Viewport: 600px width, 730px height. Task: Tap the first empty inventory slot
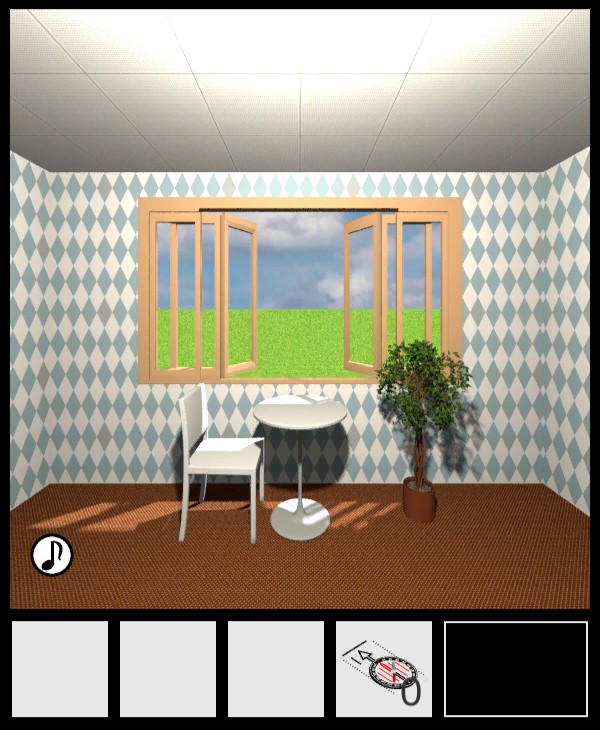(x=60, y=669)
